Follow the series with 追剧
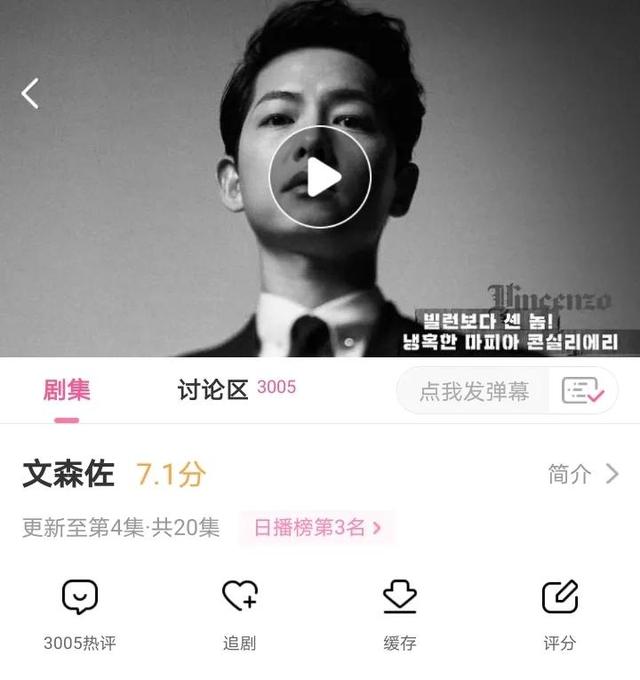 click(x=240, y=612)
